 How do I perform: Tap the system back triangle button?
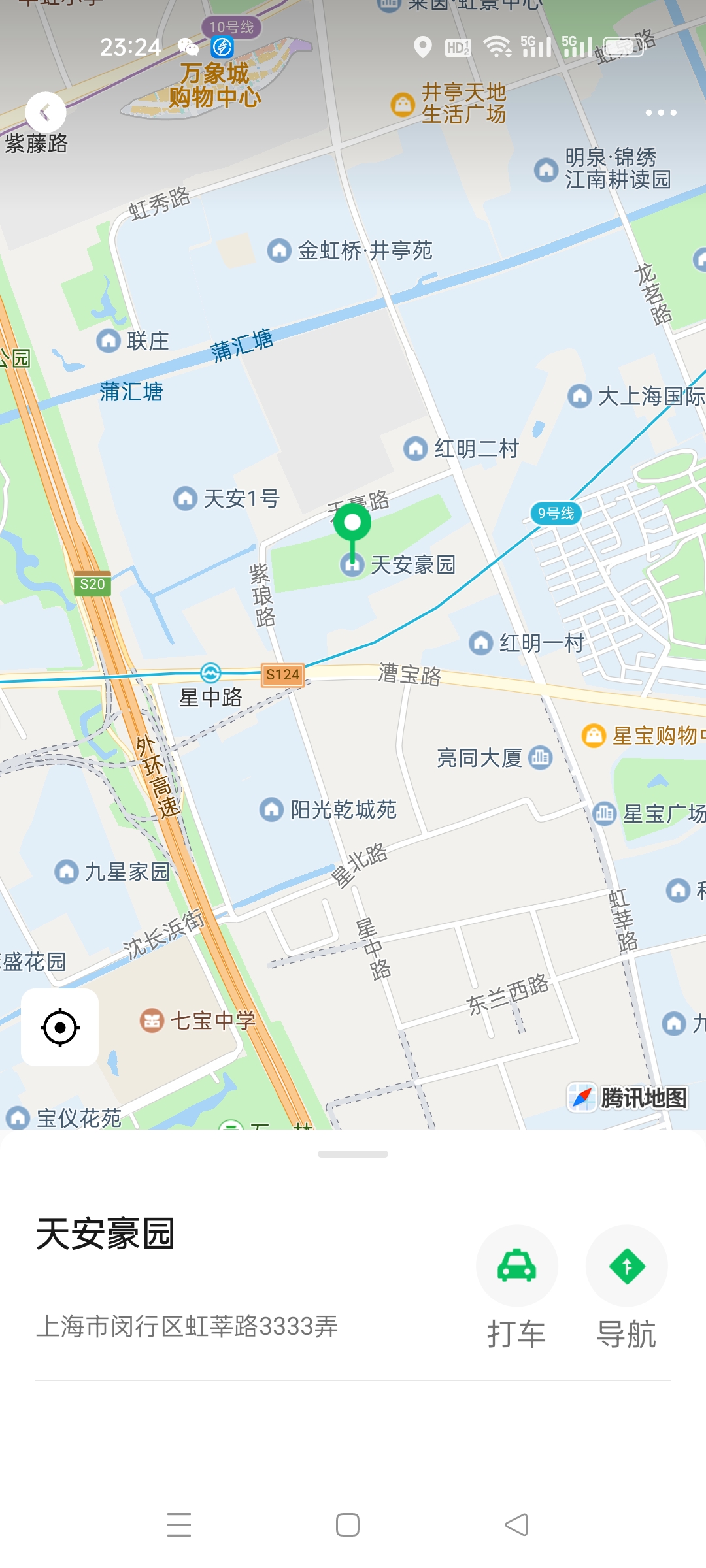[x=516, y=1525]
